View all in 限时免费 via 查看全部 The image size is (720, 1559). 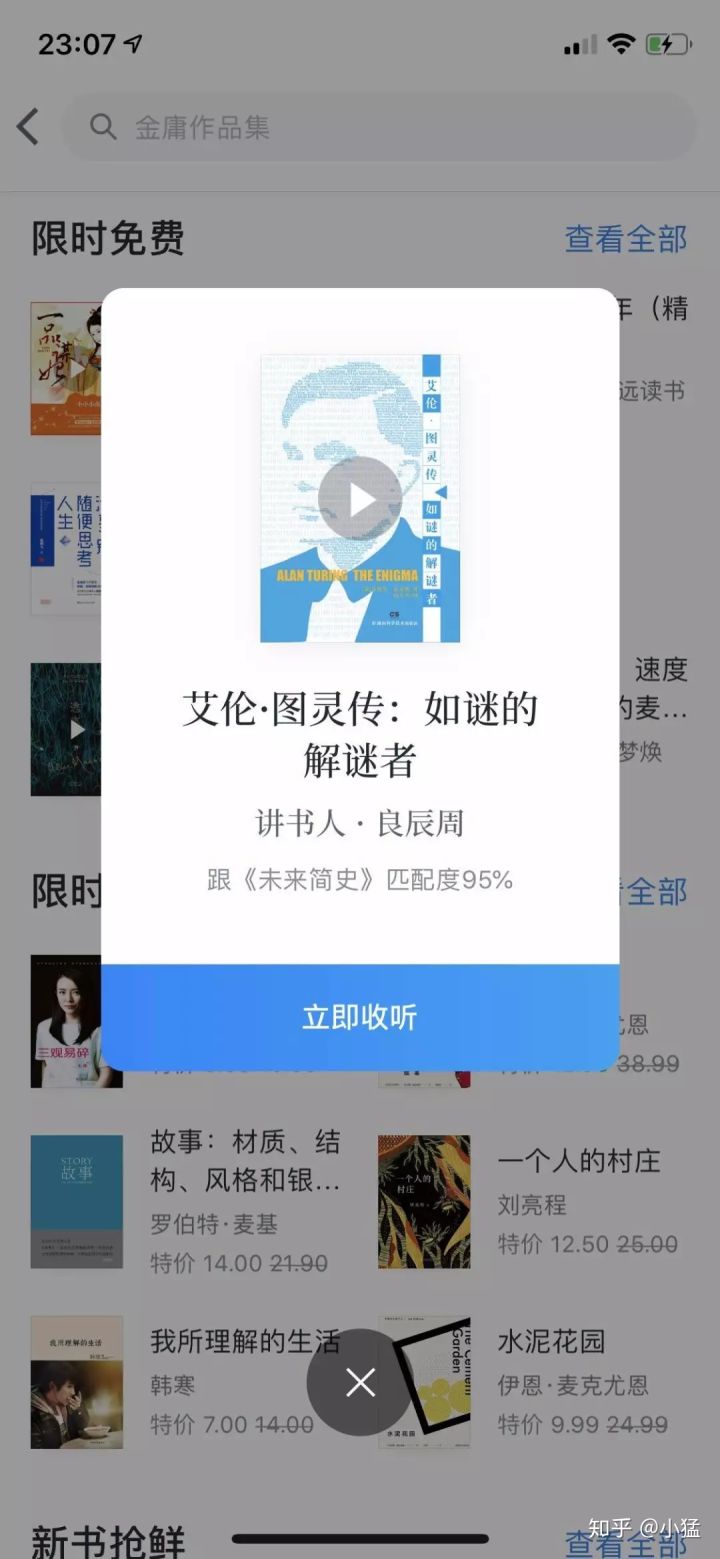(x=626, y=239)
